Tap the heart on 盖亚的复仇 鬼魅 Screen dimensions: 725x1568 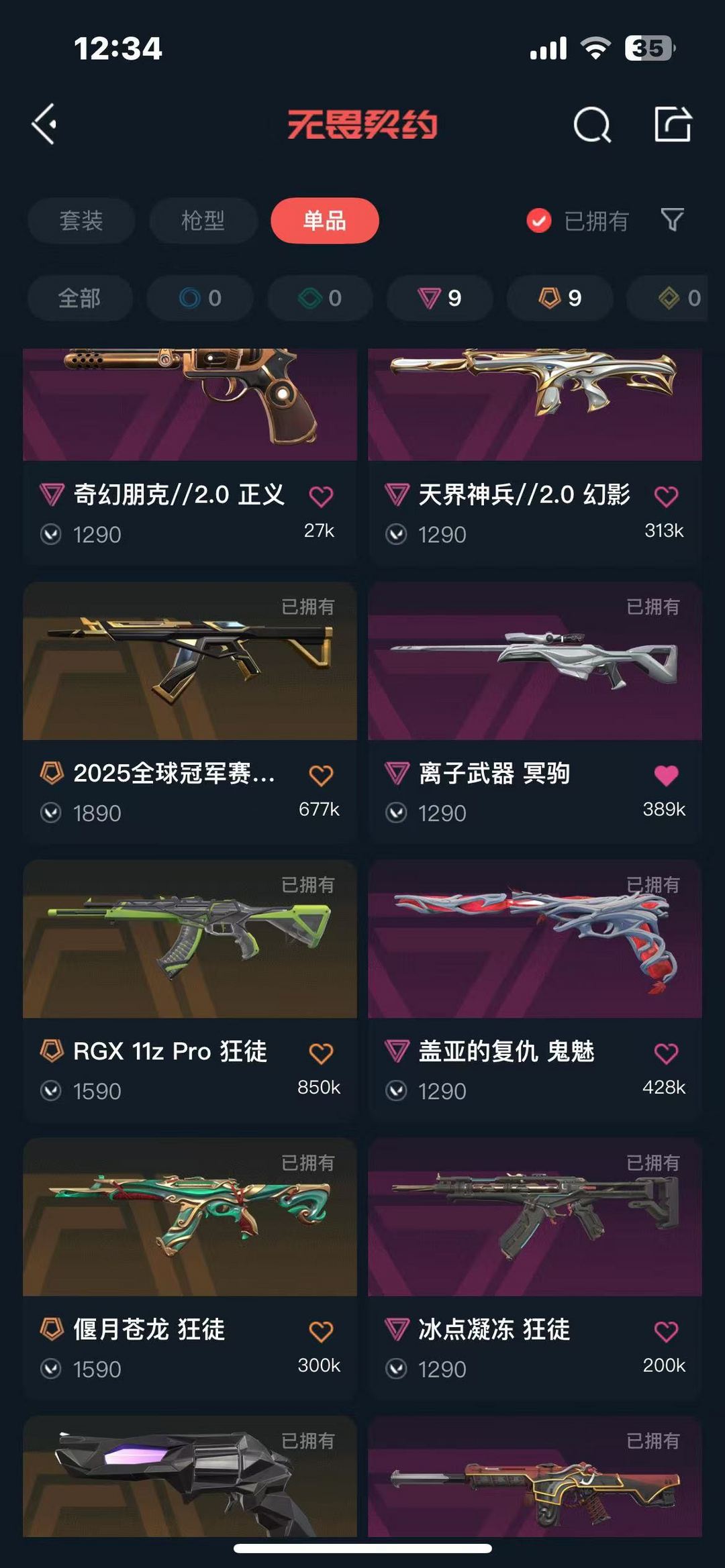coord(667,1052)
